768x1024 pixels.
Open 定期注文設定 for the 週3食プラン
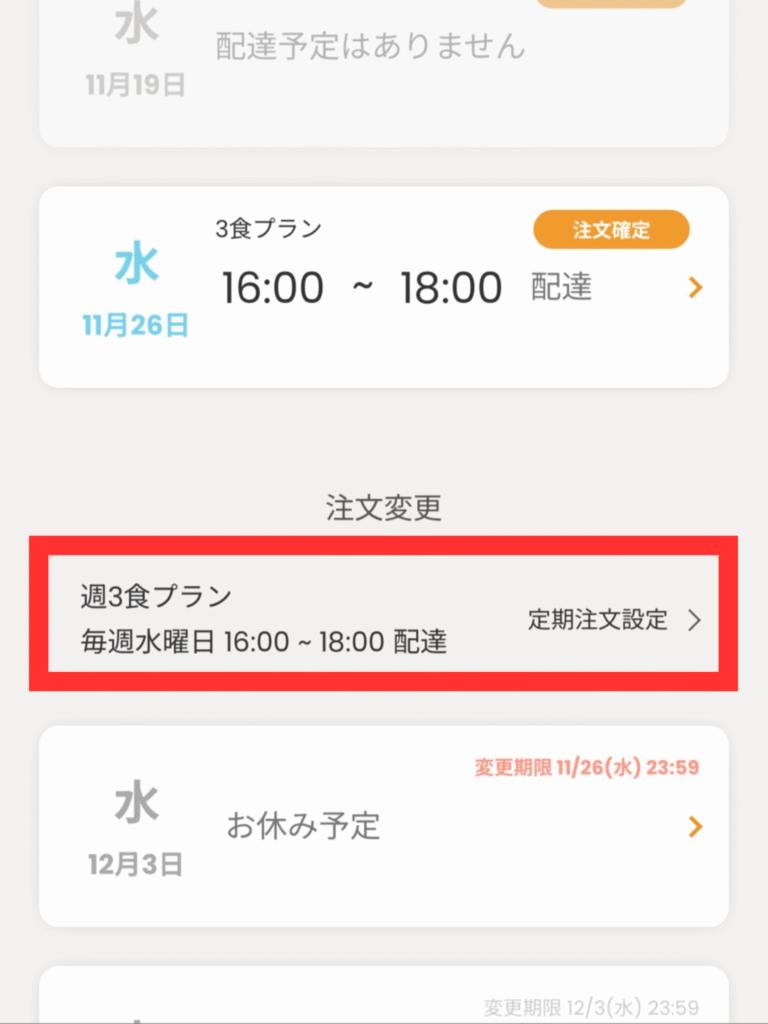[x=614, y=620]
